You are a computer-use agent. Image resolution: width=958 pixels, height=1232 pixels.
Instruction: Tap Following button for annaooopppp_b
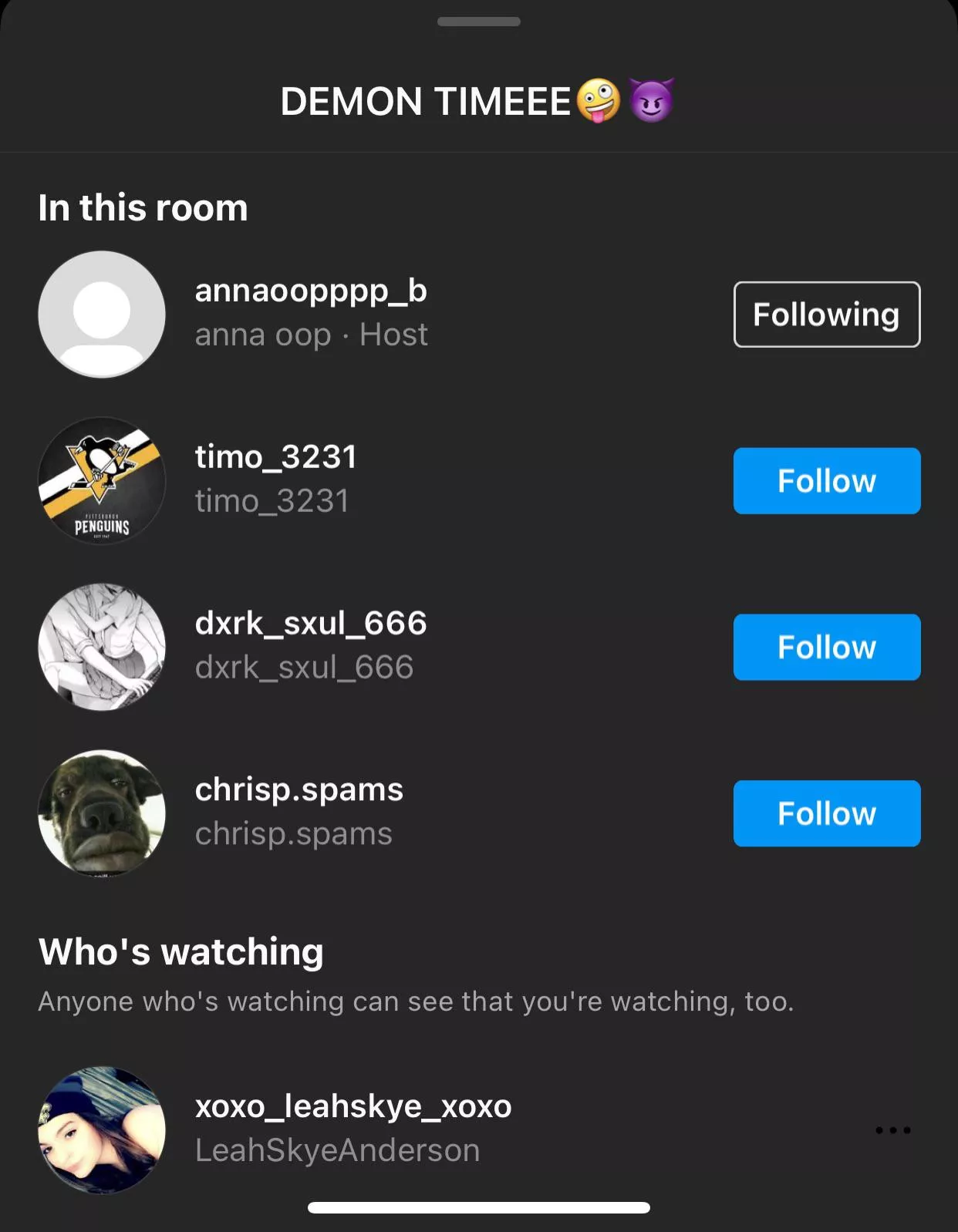tap(826, 315)
